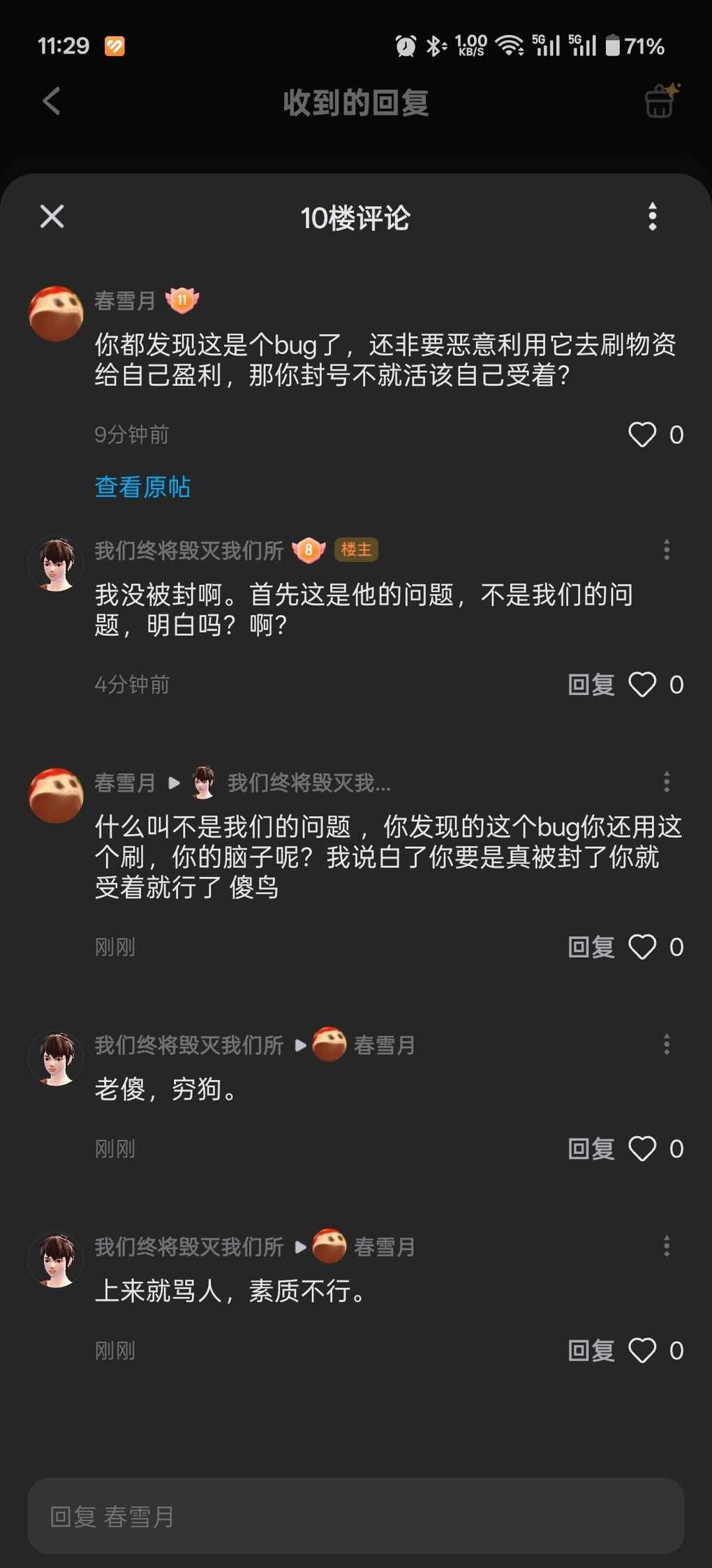Open the overflow menu beside 10楼评论

(x=652, y=216)
